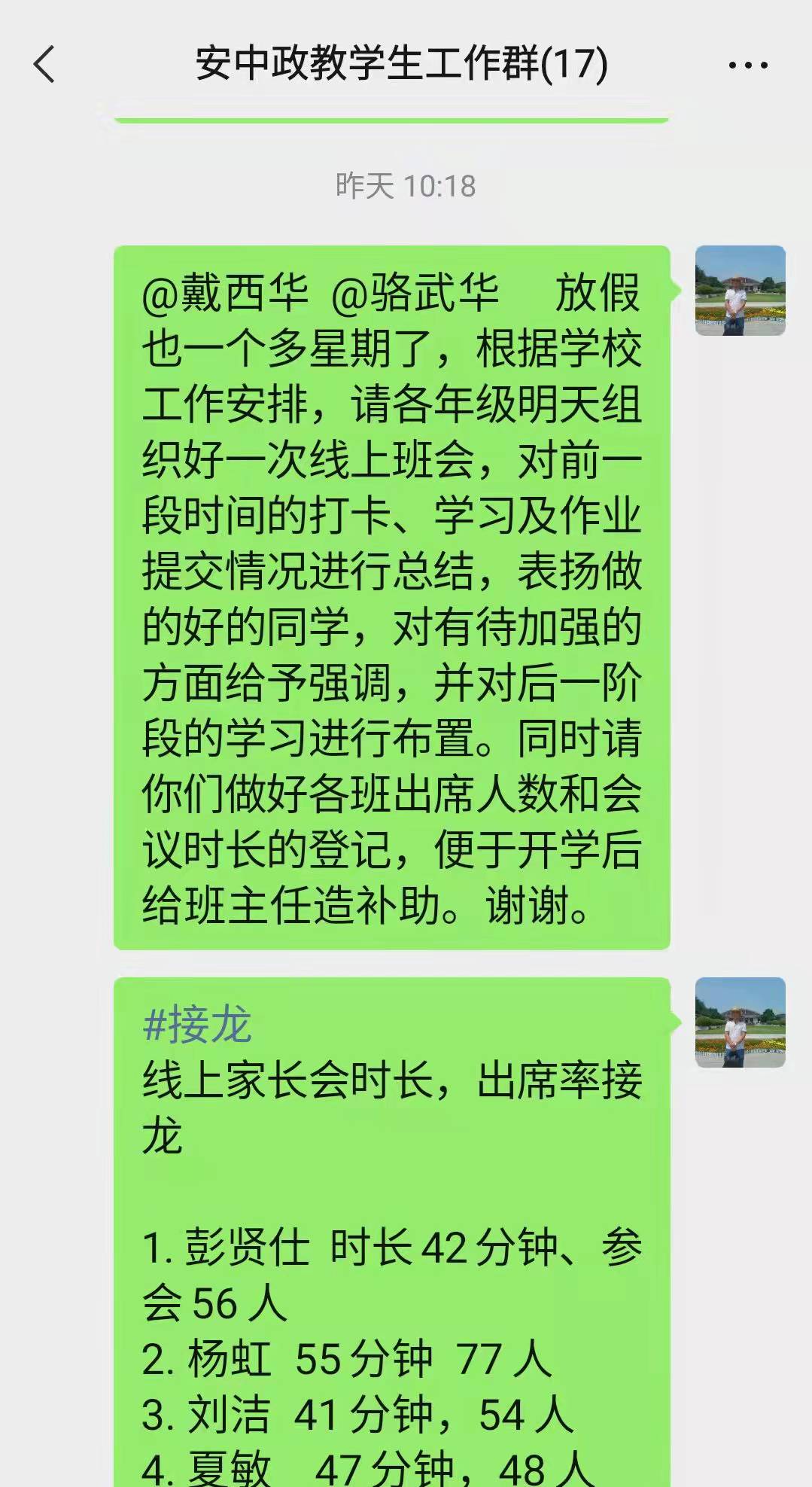This screenshot has width=812, height=1487.
Task: Tap the avatar beside the 接龙 message
Action: (x=740, y=1022)
